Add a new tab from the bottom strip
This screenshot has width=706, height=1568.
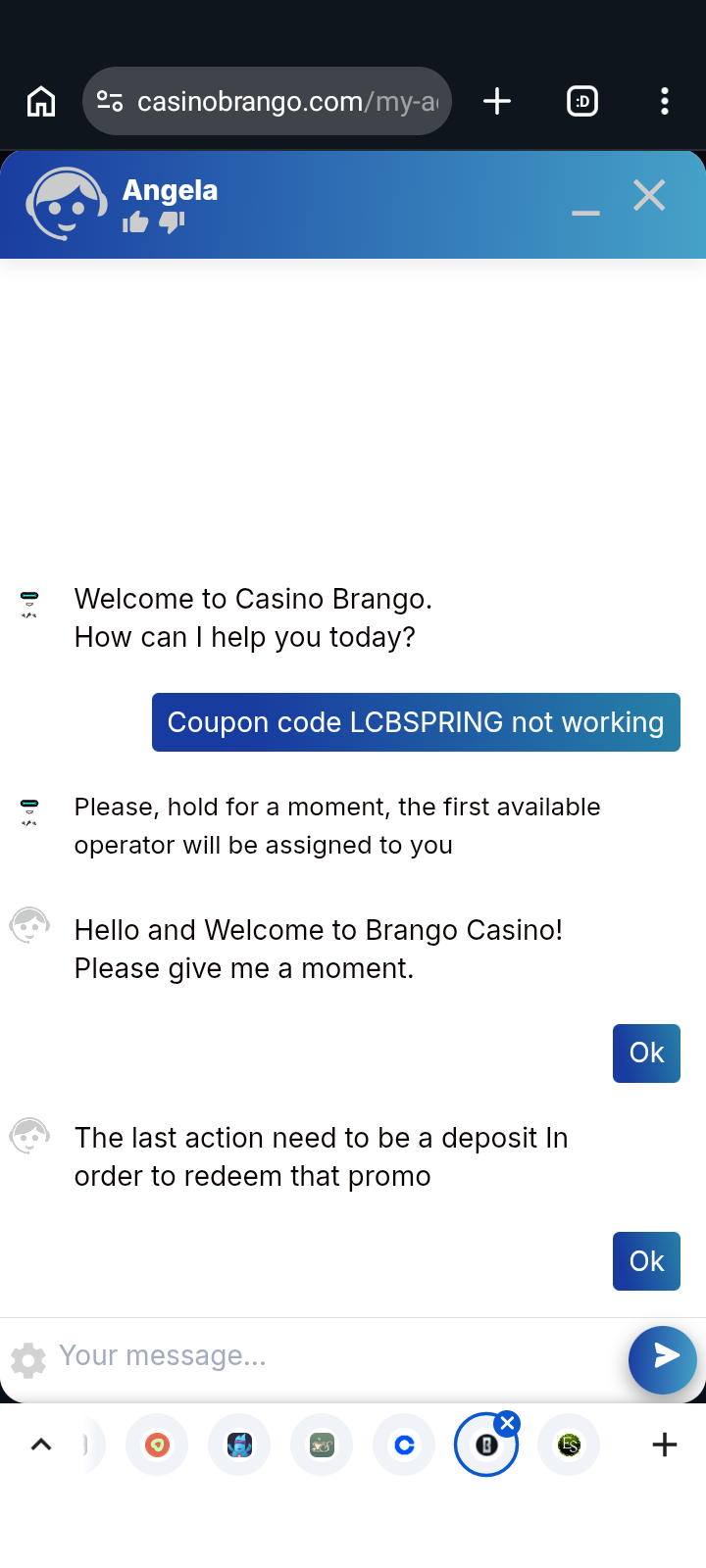tap(665, 1445)
